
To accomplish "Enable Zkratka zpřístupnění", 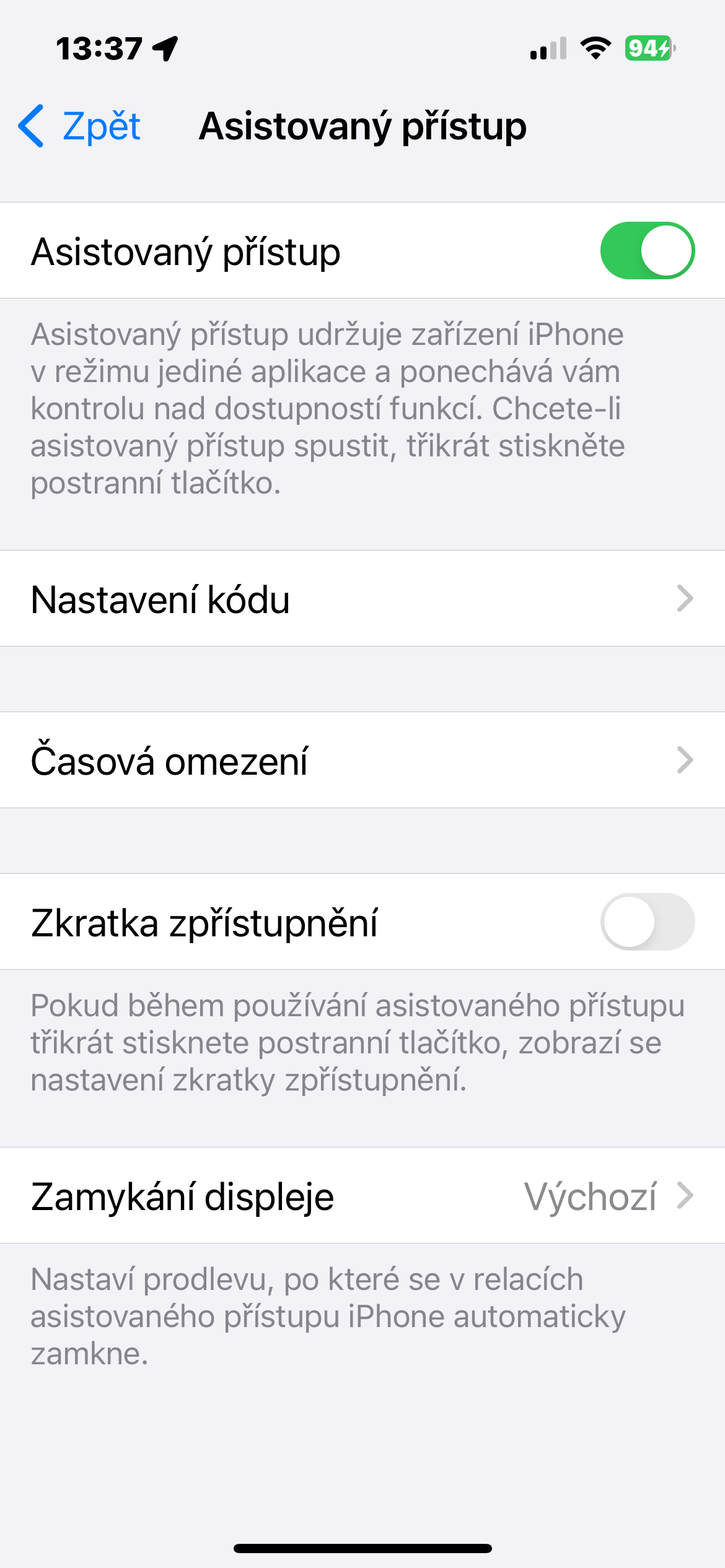I will (x=647, y=921).
